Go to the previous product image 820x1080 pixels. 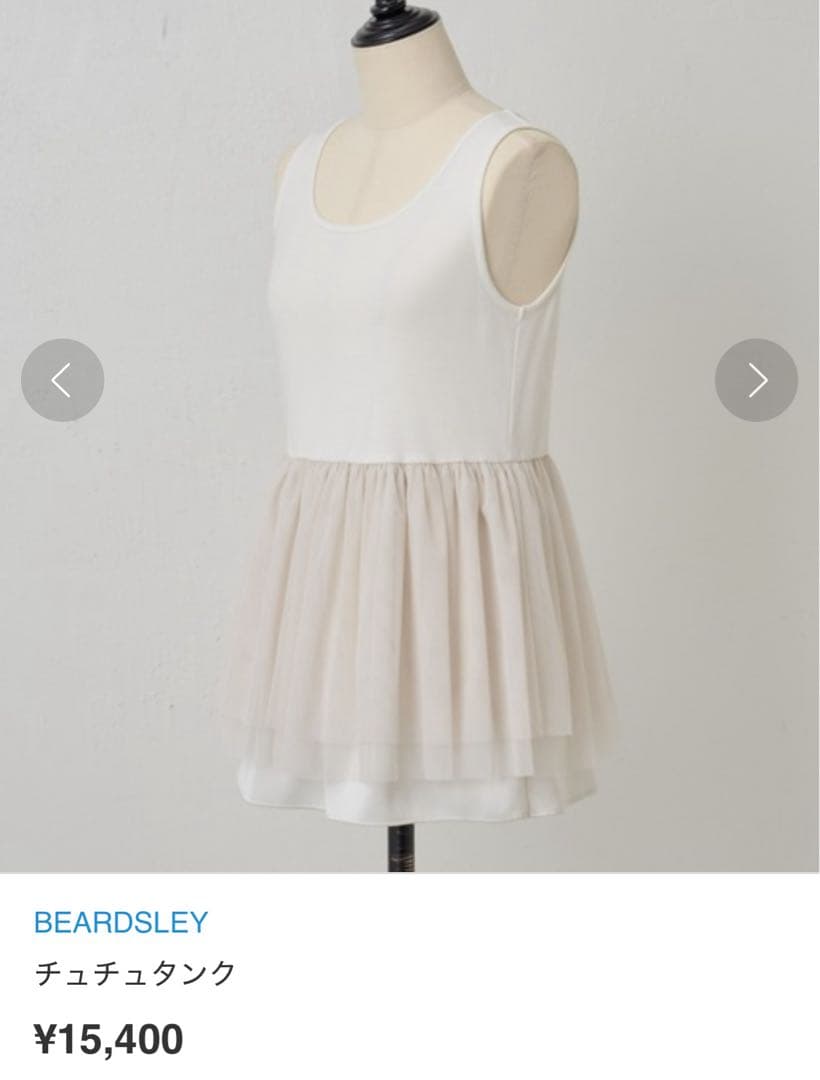[x=62, y=380]
